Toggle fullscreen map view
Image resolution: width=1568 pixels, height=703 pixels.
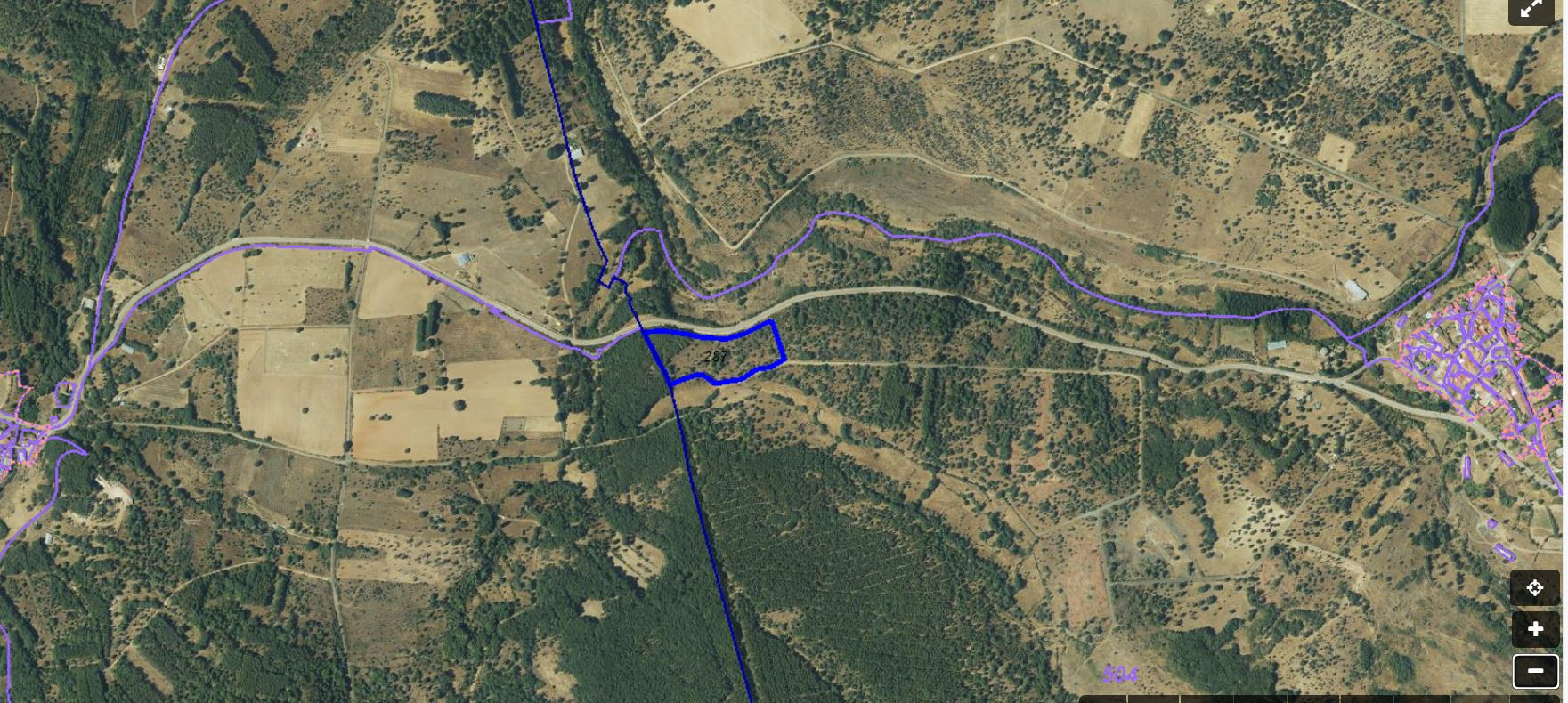click(x=1531, y=10)
